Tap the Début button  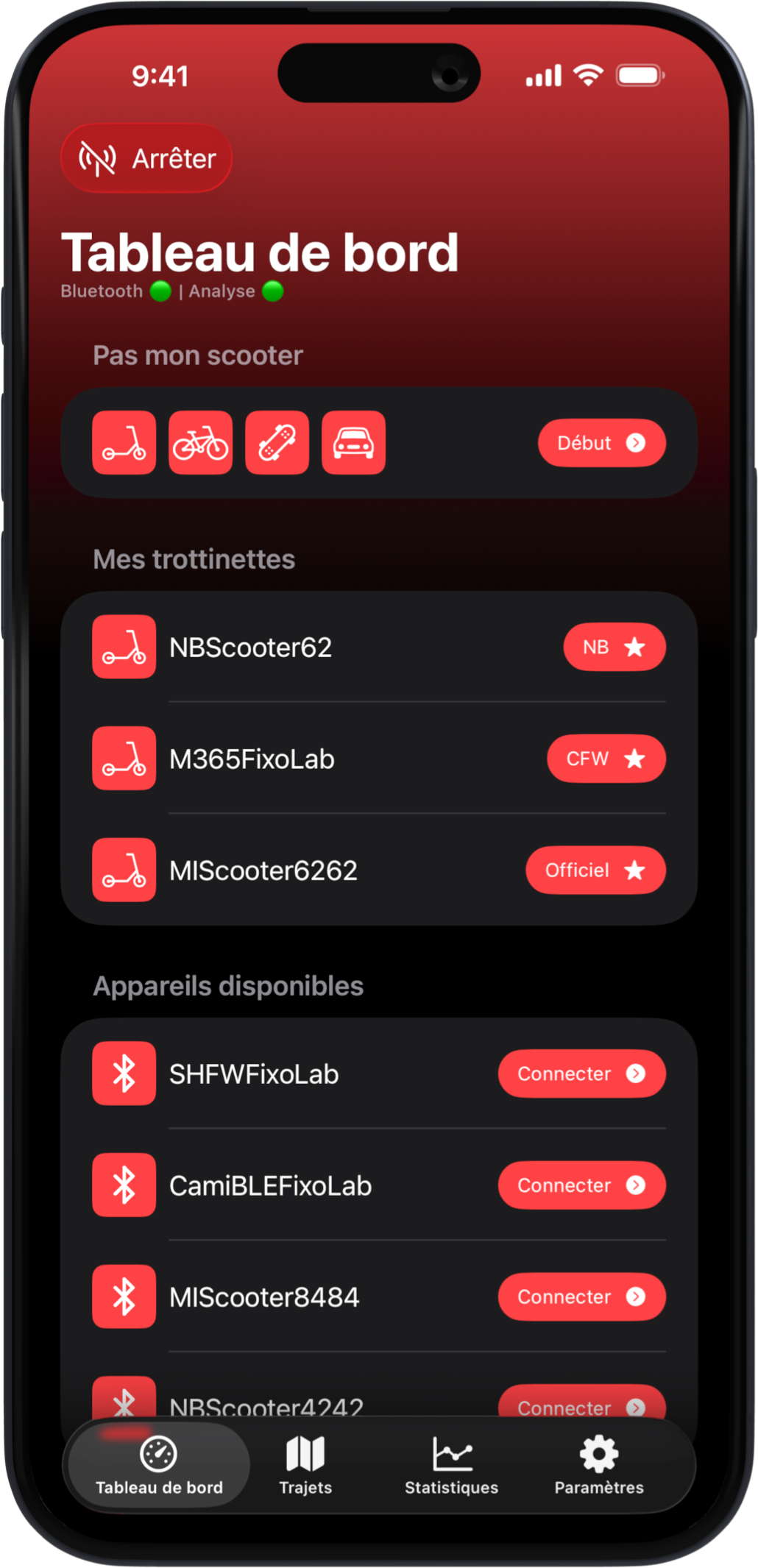[x=601, y=443]
